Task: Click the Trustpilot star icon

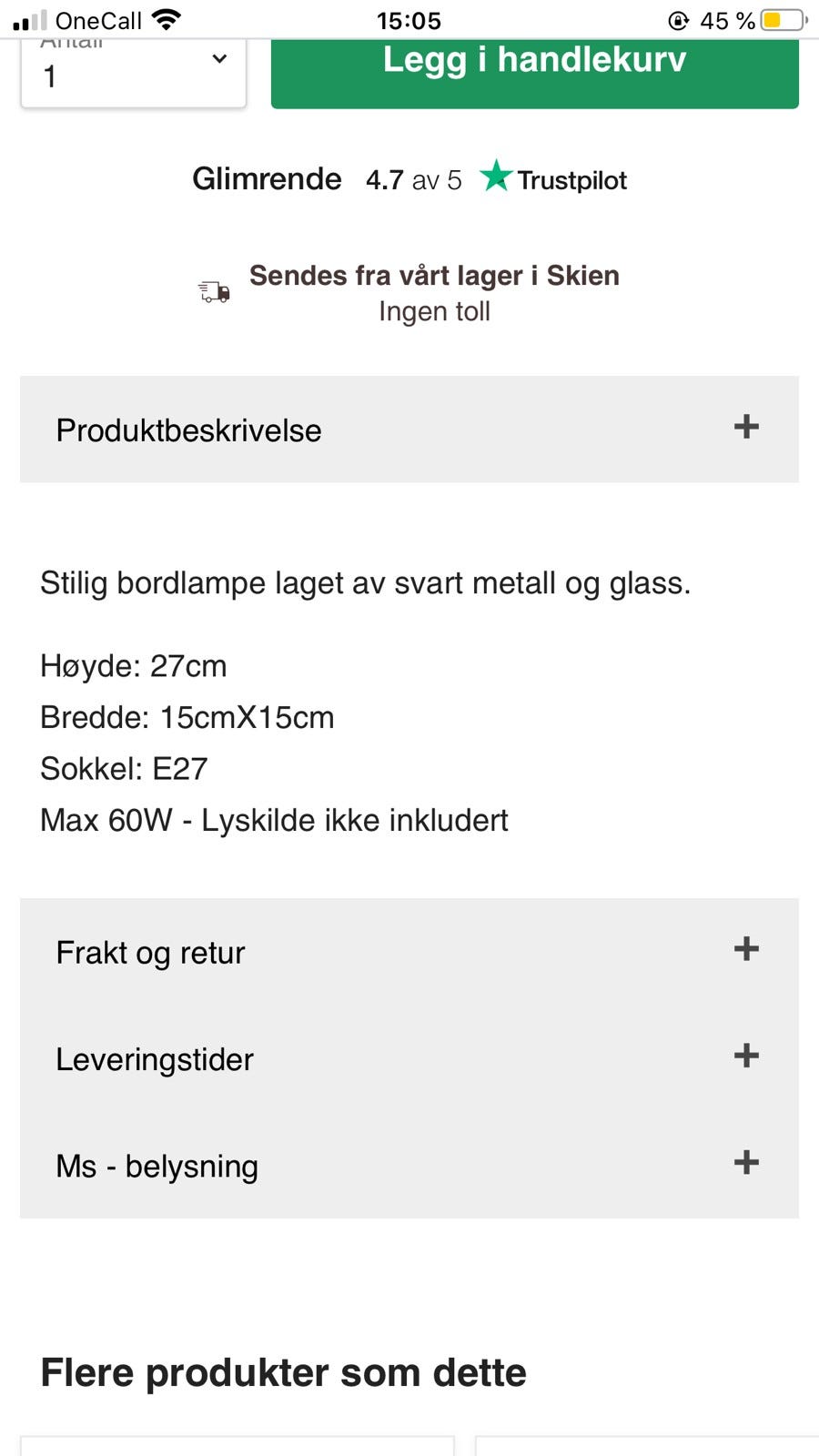Action: (x=497, y=177)
